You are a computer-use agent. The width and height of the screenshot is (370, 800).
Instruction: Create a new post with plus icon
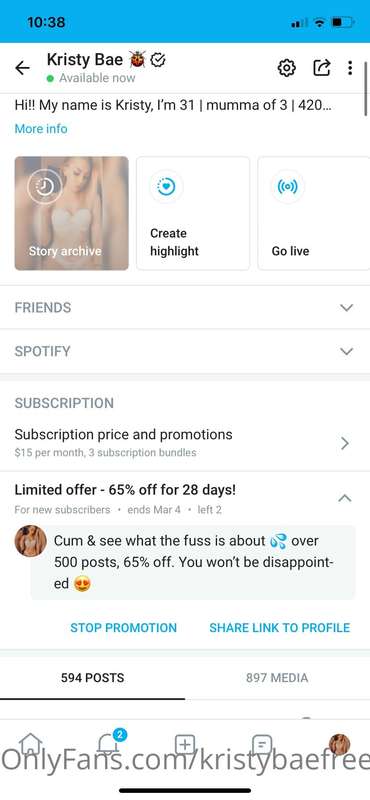click(185, 744)
